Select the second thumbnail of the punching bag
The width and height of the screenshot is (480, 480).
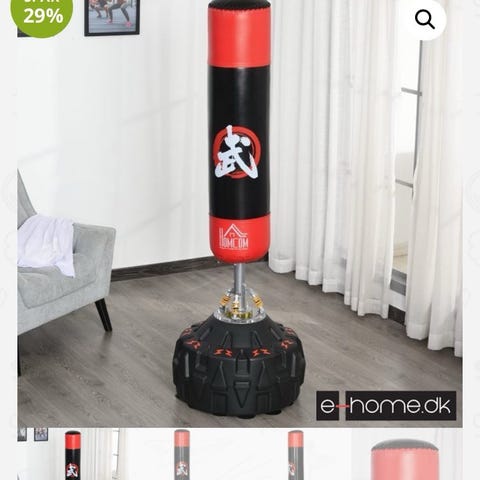183,454
